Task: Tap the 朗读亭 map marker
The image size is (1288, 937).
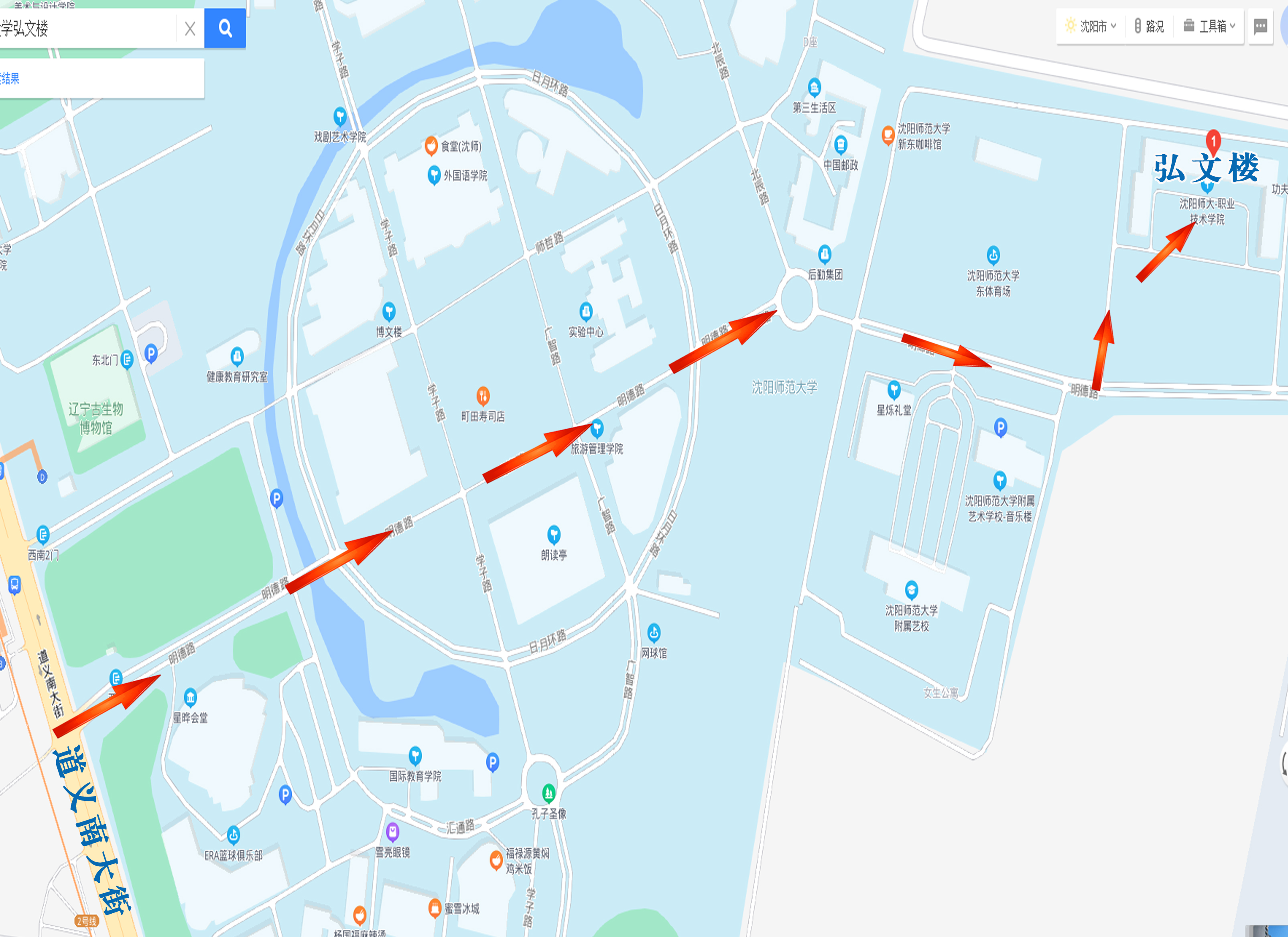Action: pyautogui.click(x=554, y=534)
